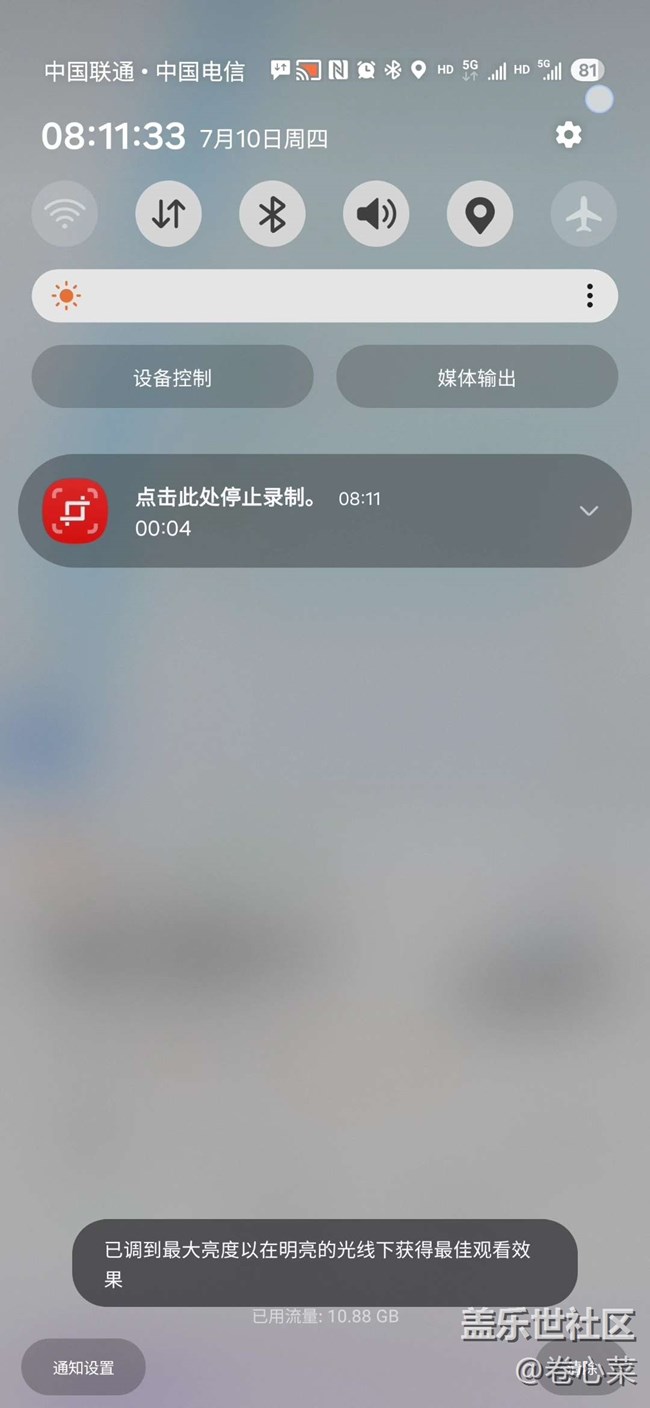Expand the screen recorder notification
Viewport: 650px width, 1408px height.
(x=589, y=511)
